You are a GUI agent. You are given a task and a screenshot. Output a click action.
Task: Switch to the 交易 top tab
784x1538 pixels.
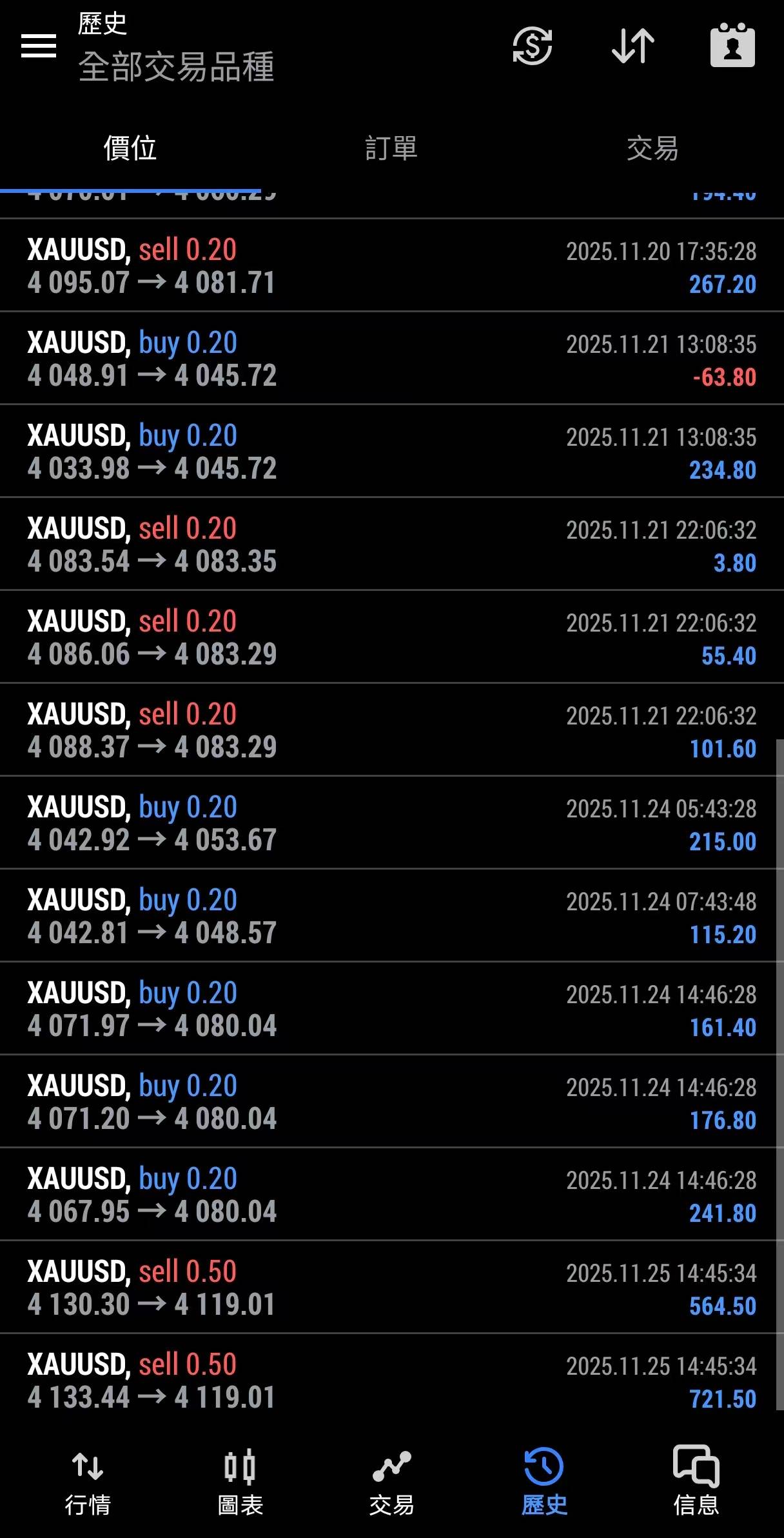click(x=652, y=148)
